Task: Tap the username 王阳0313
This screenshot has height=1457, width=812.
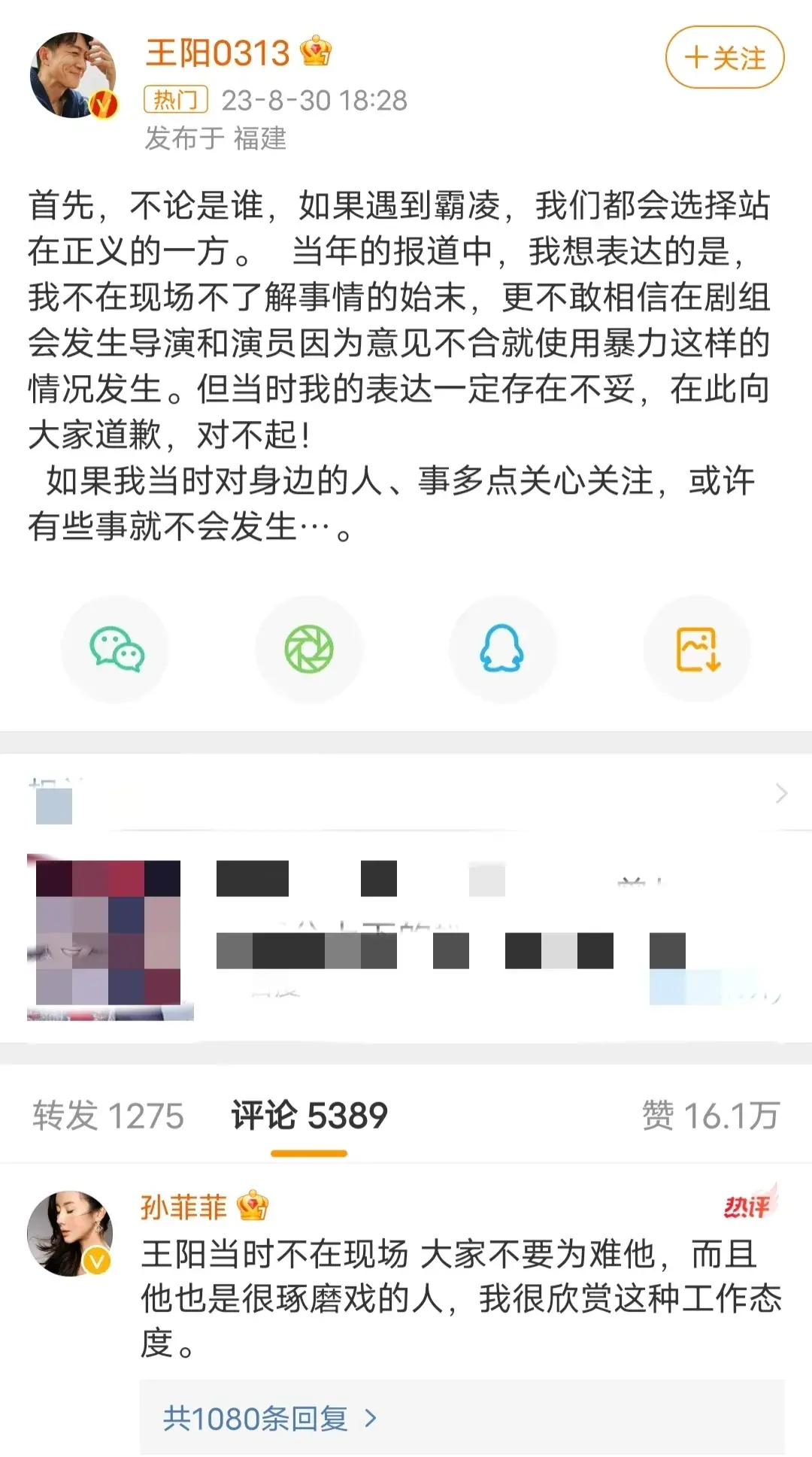Action: (217, 53)
